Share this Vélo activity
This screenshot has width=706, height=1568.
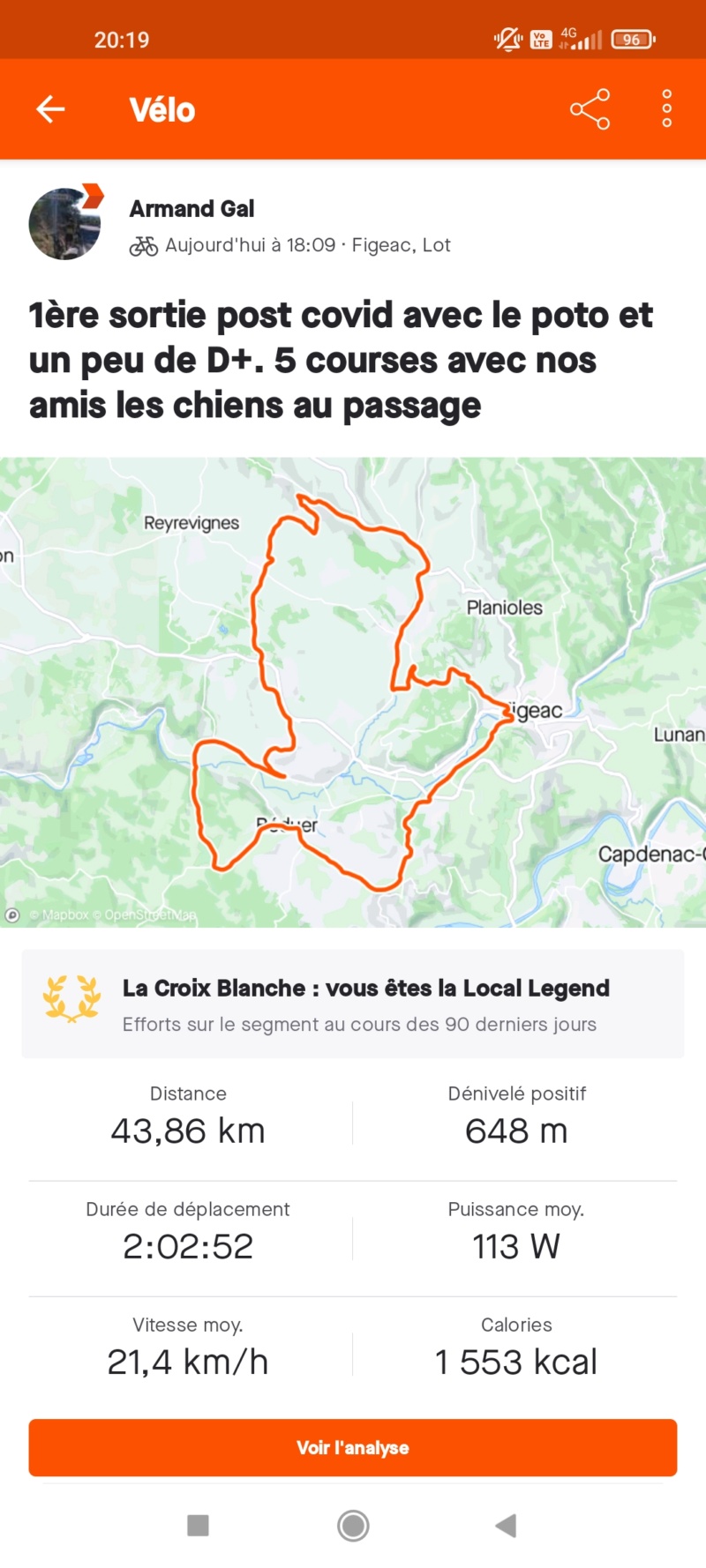(590, 109)
